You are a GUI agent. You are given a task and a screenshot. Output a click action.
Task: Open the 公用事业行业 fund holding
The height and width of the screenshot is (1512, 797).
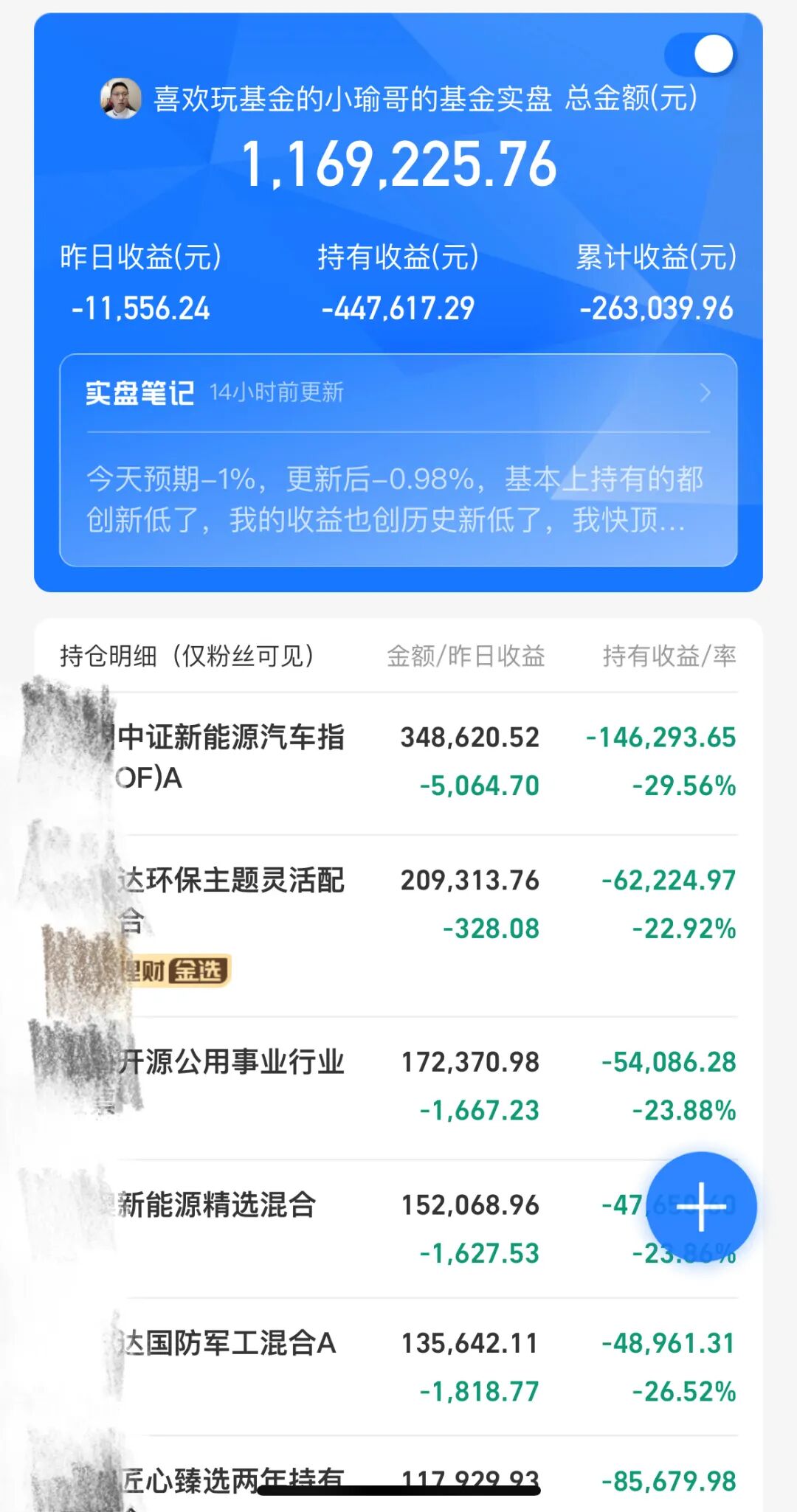click(398, 1088)
